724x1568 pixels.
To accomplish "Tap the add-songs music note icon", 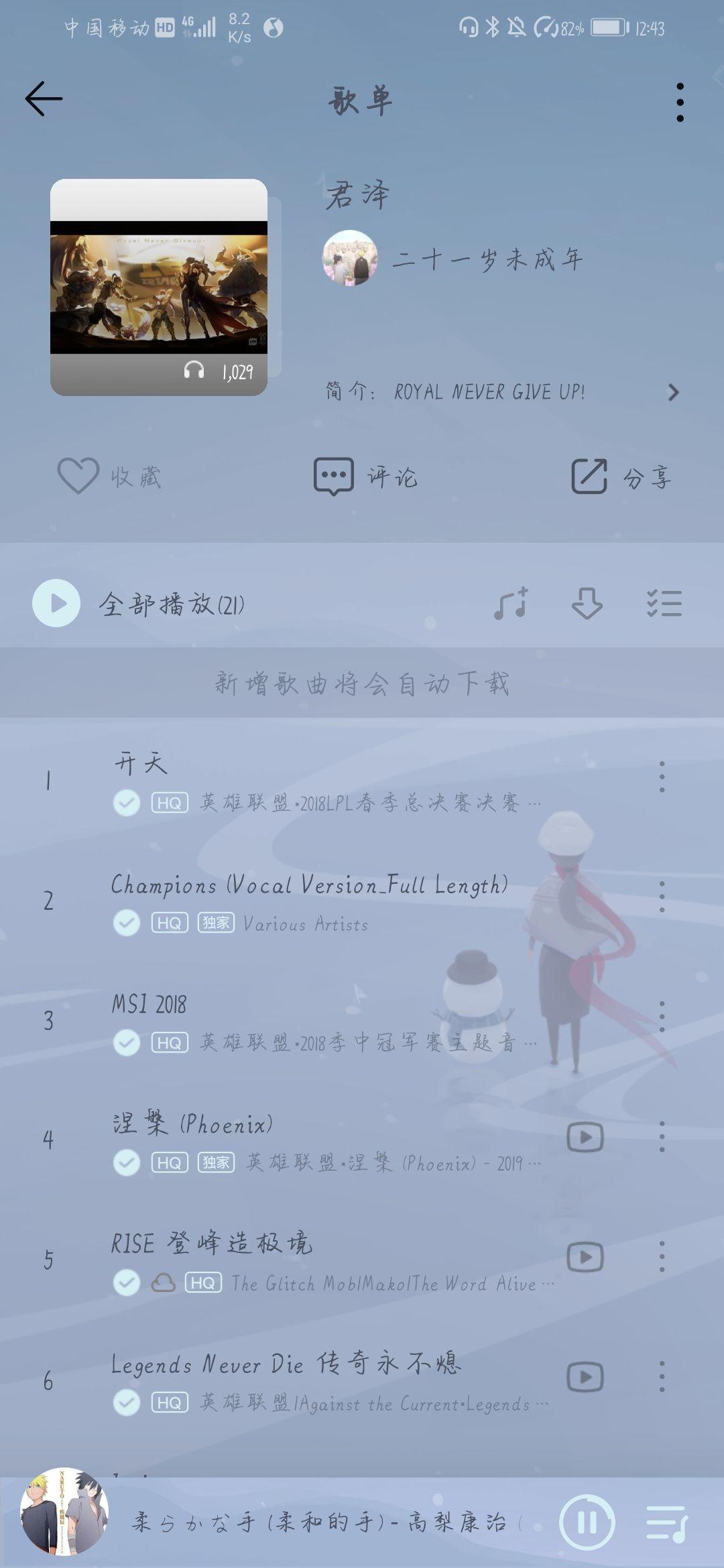I will pyautogui.click(x=511, y=603).
